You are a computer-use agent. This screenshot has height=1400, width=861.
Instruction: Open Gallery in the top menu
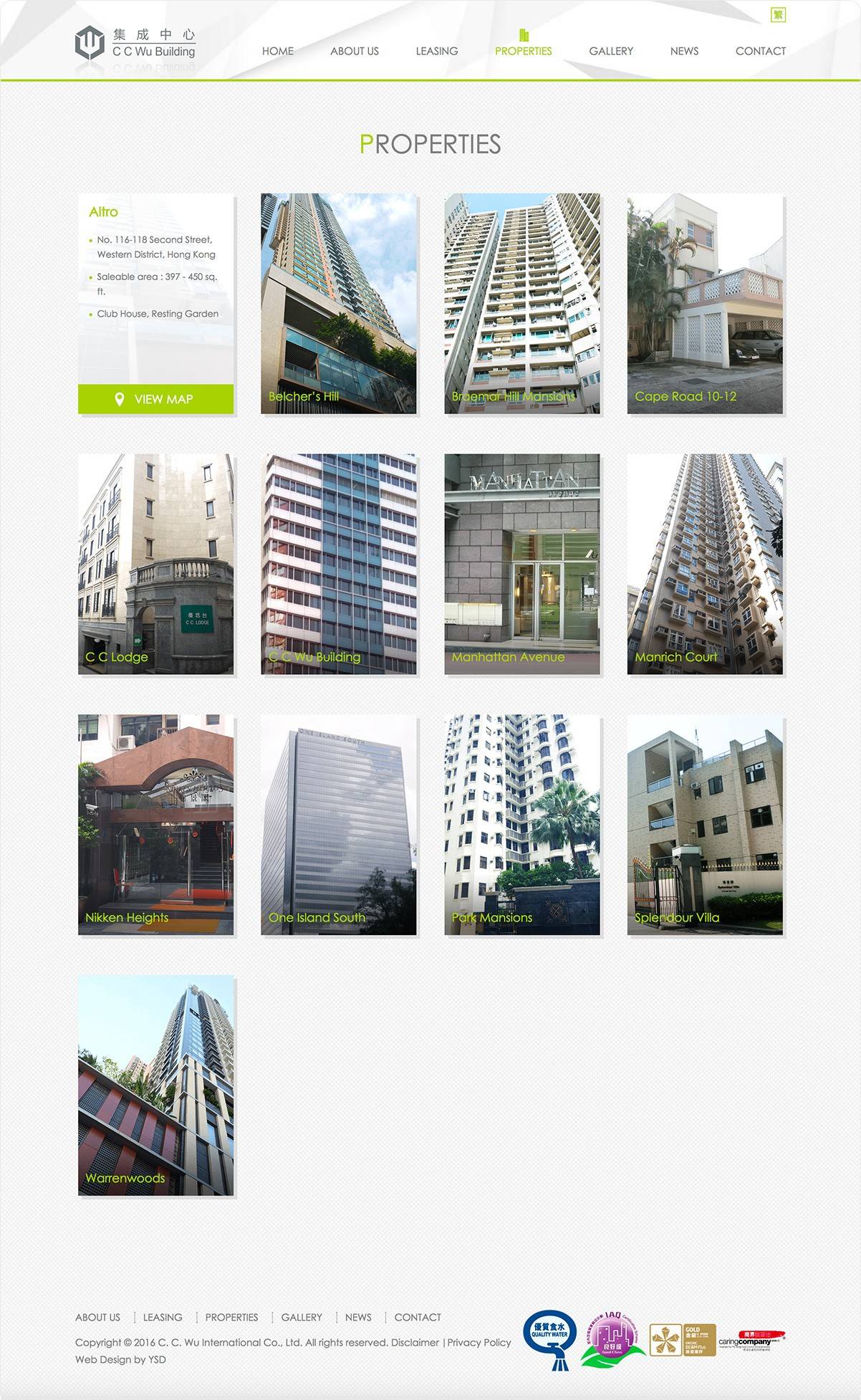611,52
